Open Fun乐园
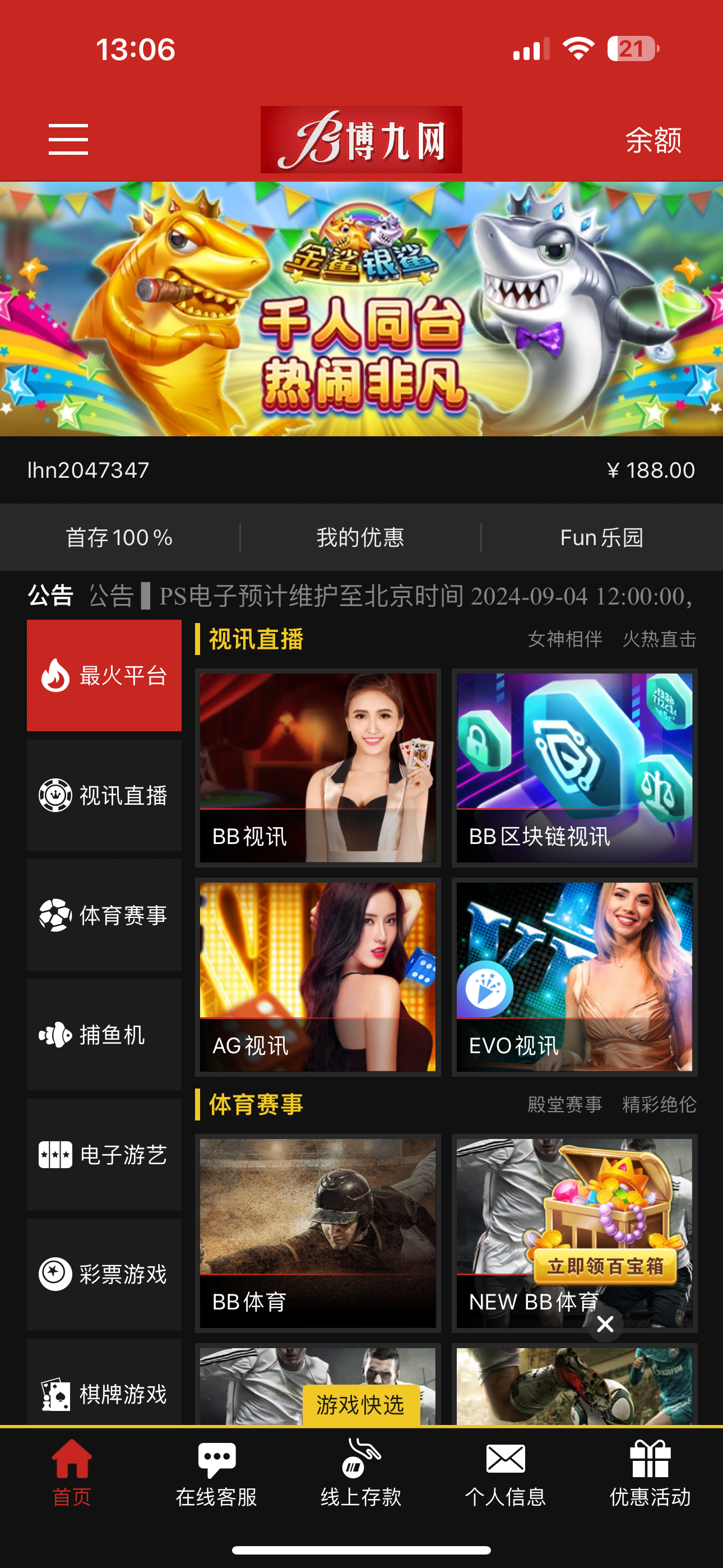The height and width of the screenshot is (1568, 723). click(x=601, y=537)
